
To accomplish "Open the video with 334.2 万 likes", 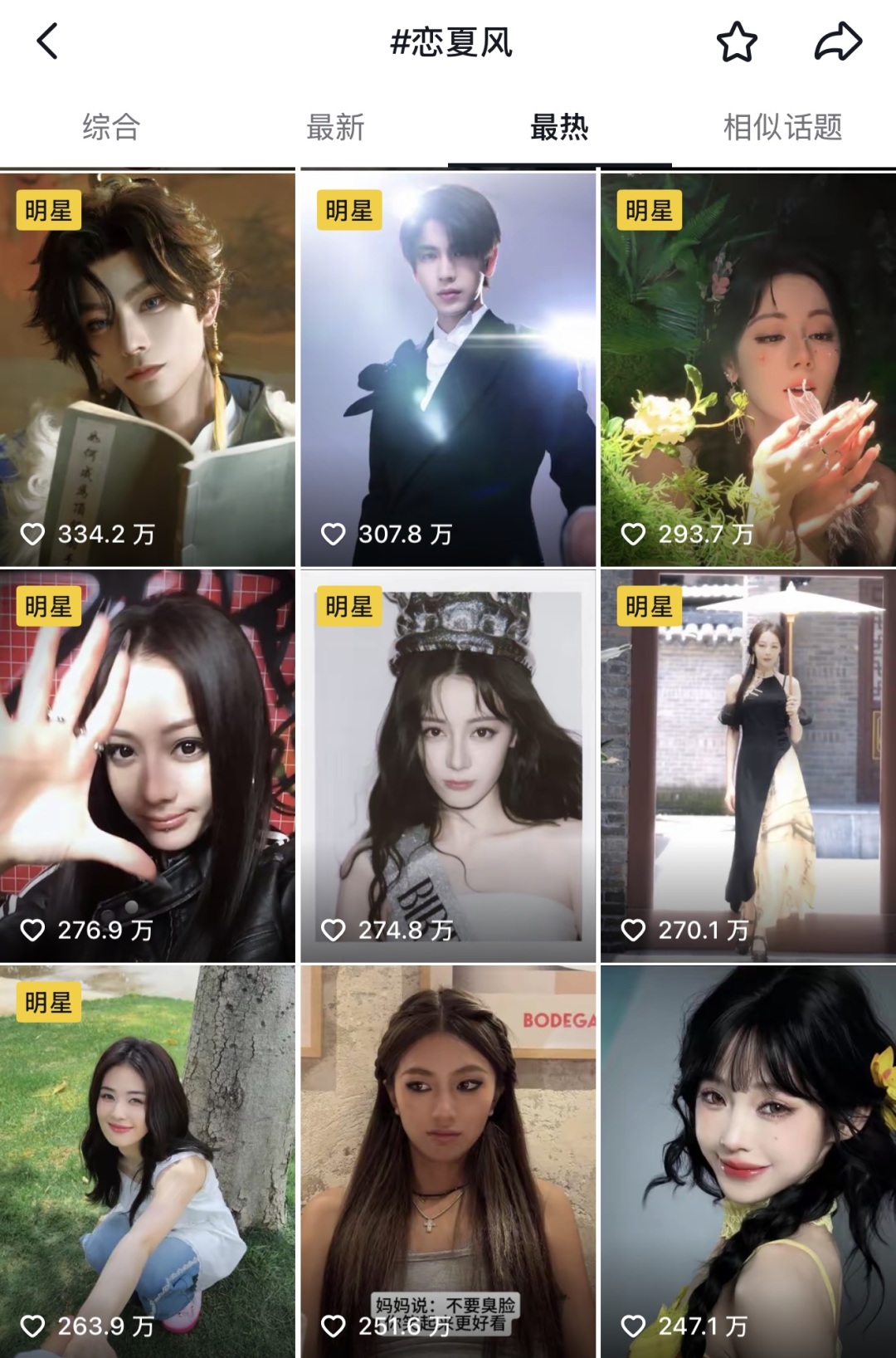I will 148,369.
